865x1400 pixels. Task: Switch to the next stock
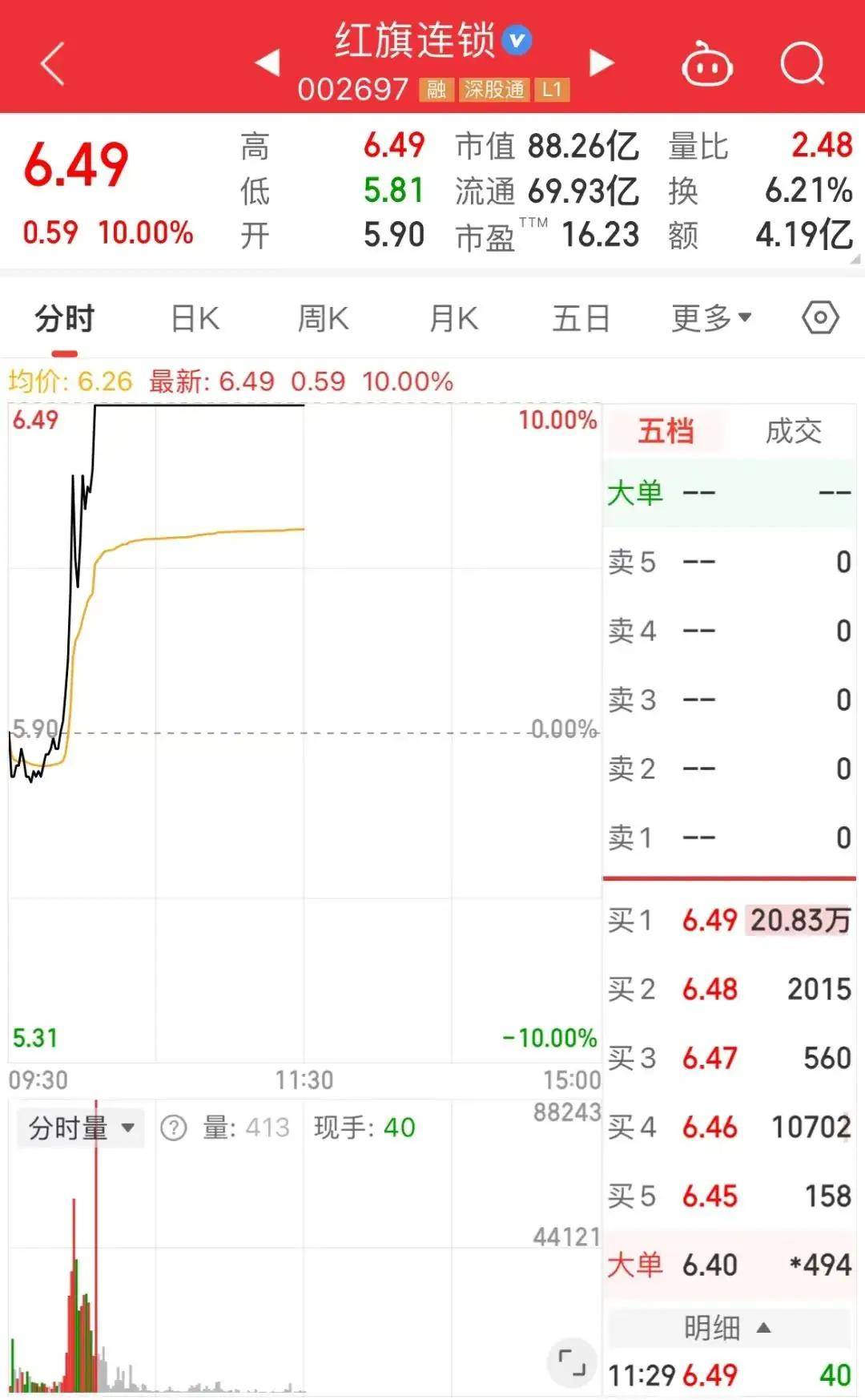coord(601,63)
